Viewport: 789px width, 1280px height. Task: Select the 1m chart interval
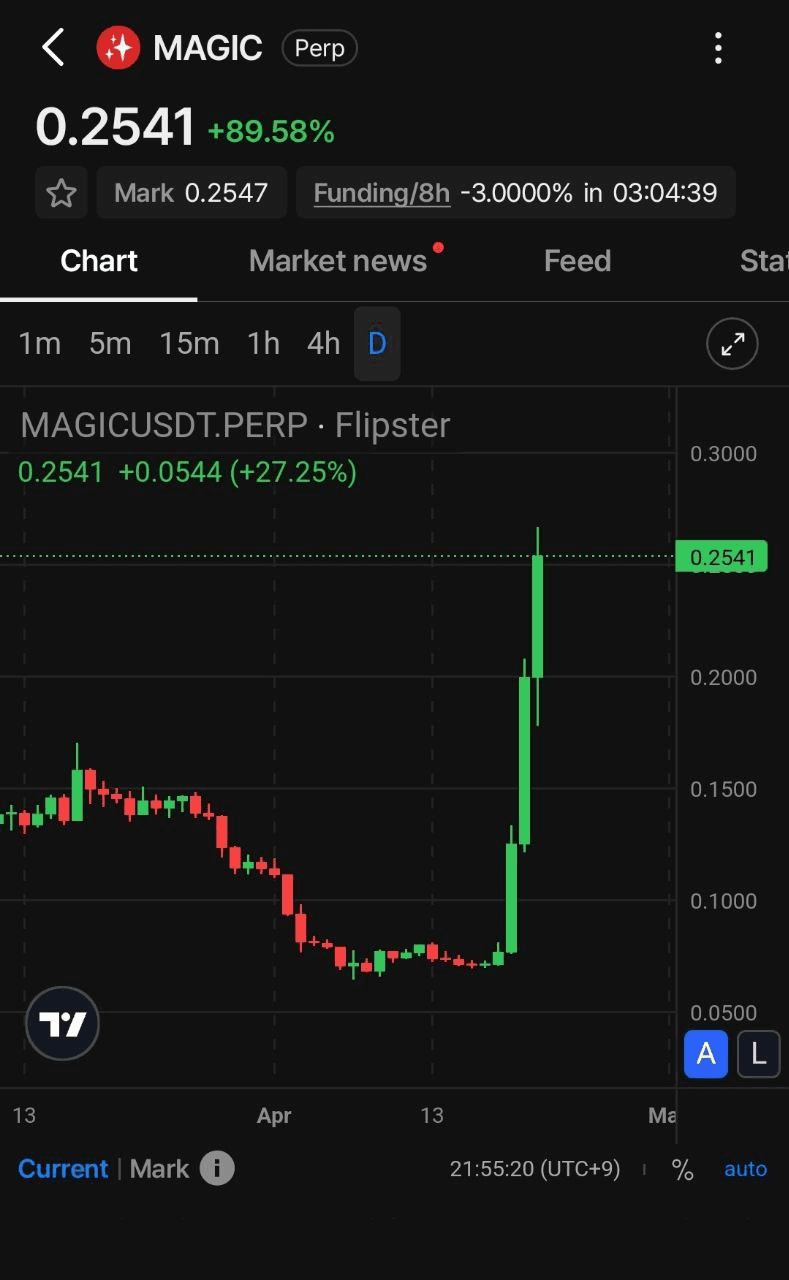(40, 344)
